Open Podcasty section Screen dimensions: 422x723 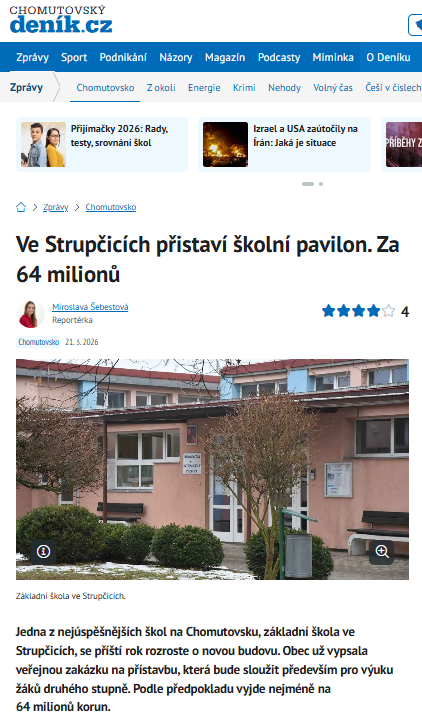[x=279, y=57]
